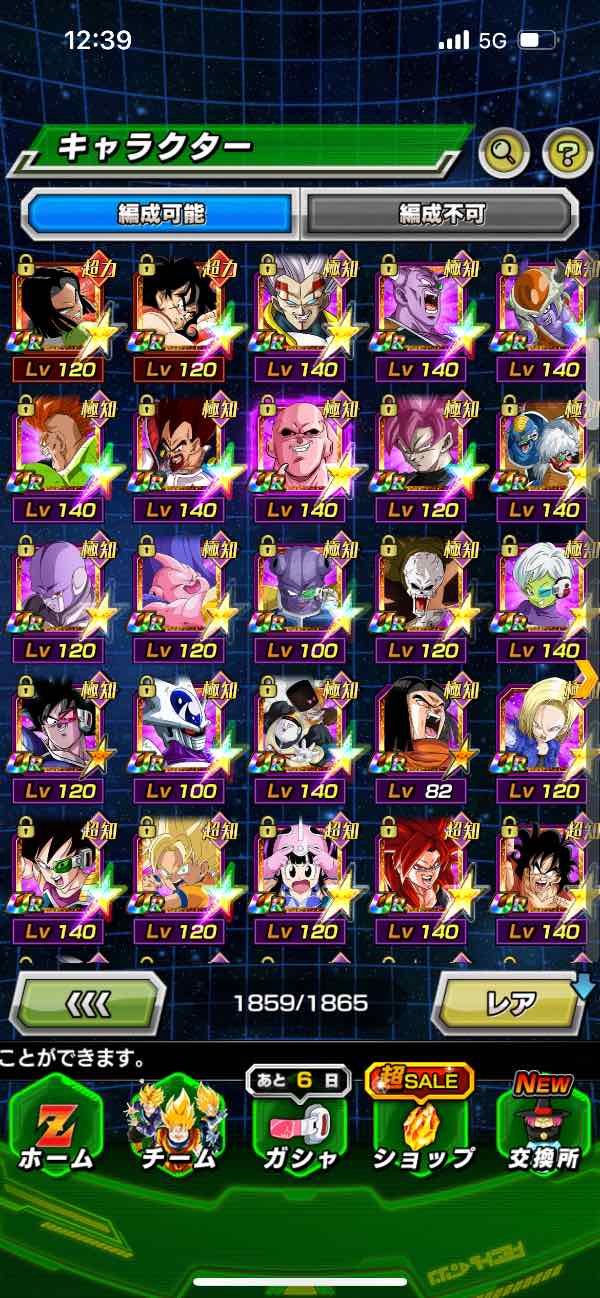Viewport: 600px width, 1298px height.
Task: Open the レア sort button
Action: [x=510, y=1001]
